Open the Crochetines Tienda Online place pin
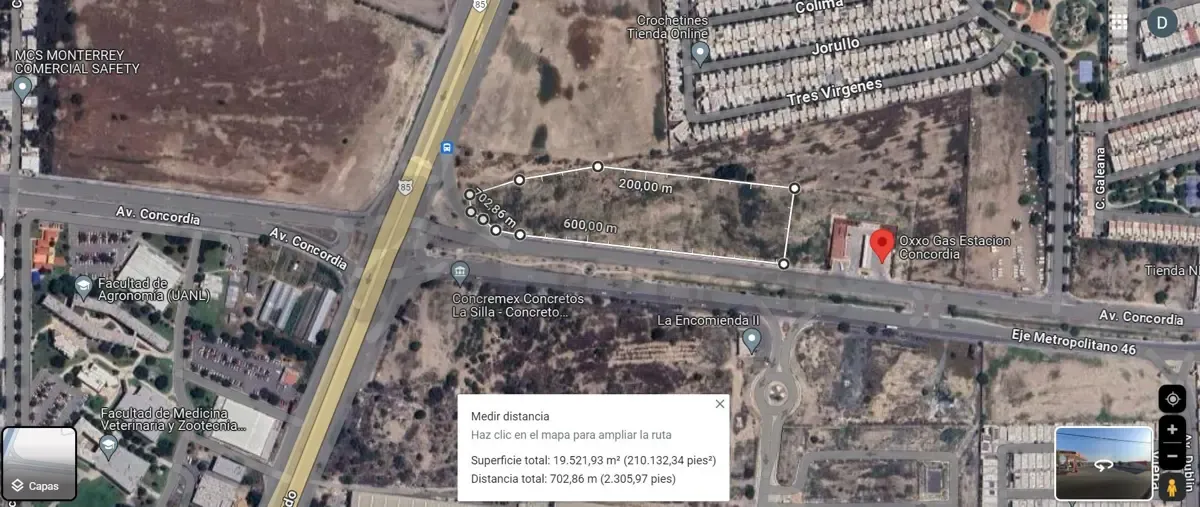 (700, 53)
